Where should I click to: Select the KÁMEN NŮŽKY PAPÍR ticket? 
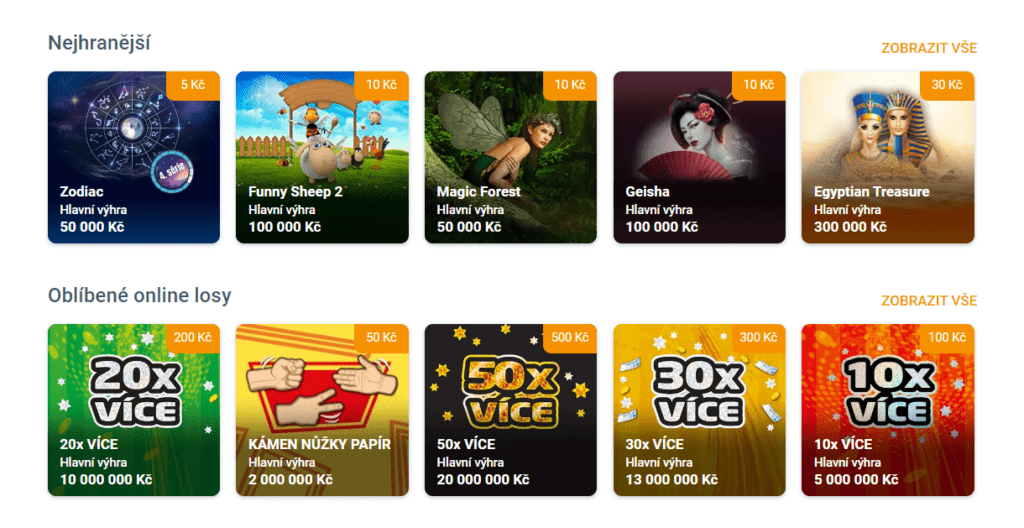(x=322, y=410)
